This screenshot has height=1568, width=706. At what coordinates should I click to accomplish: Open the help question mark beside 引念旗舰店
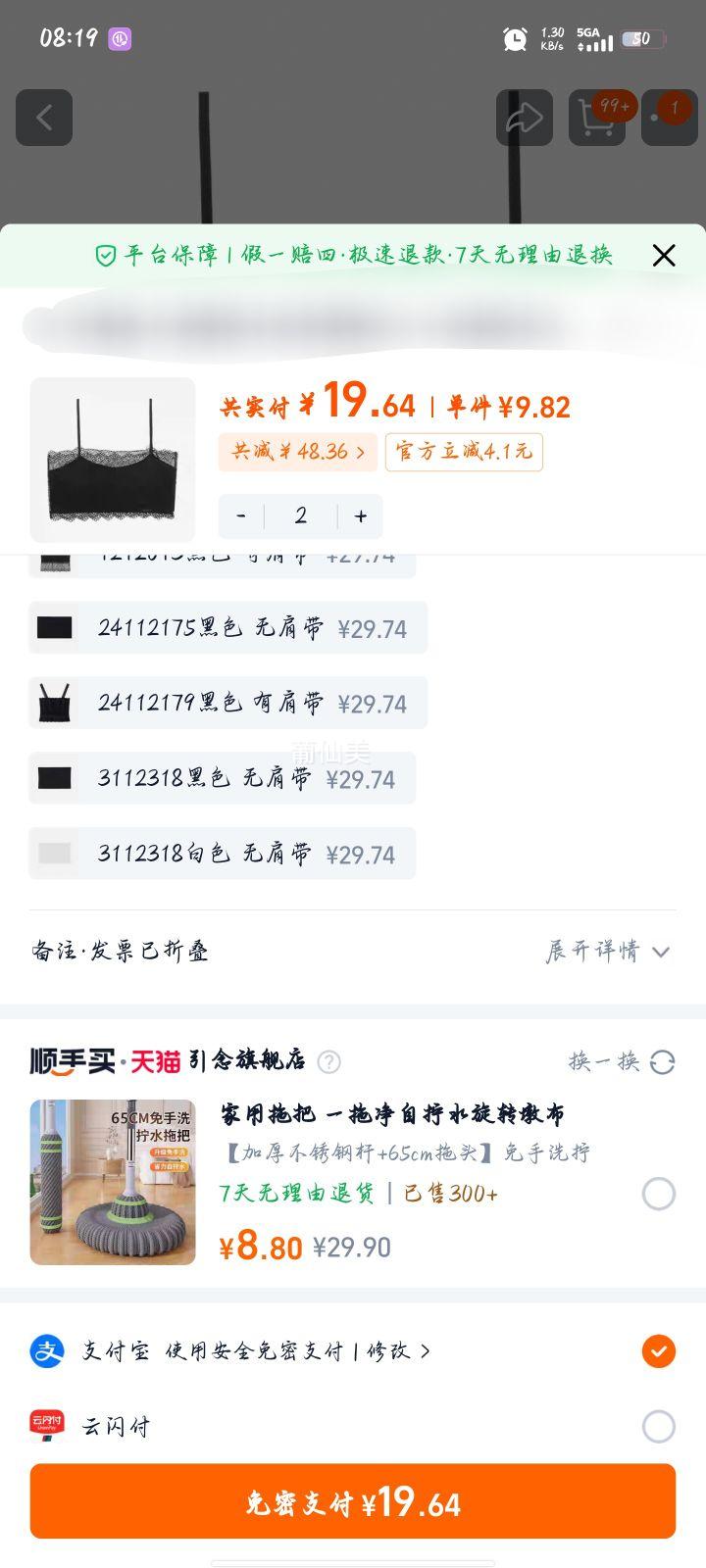(x=329, y=1062)
